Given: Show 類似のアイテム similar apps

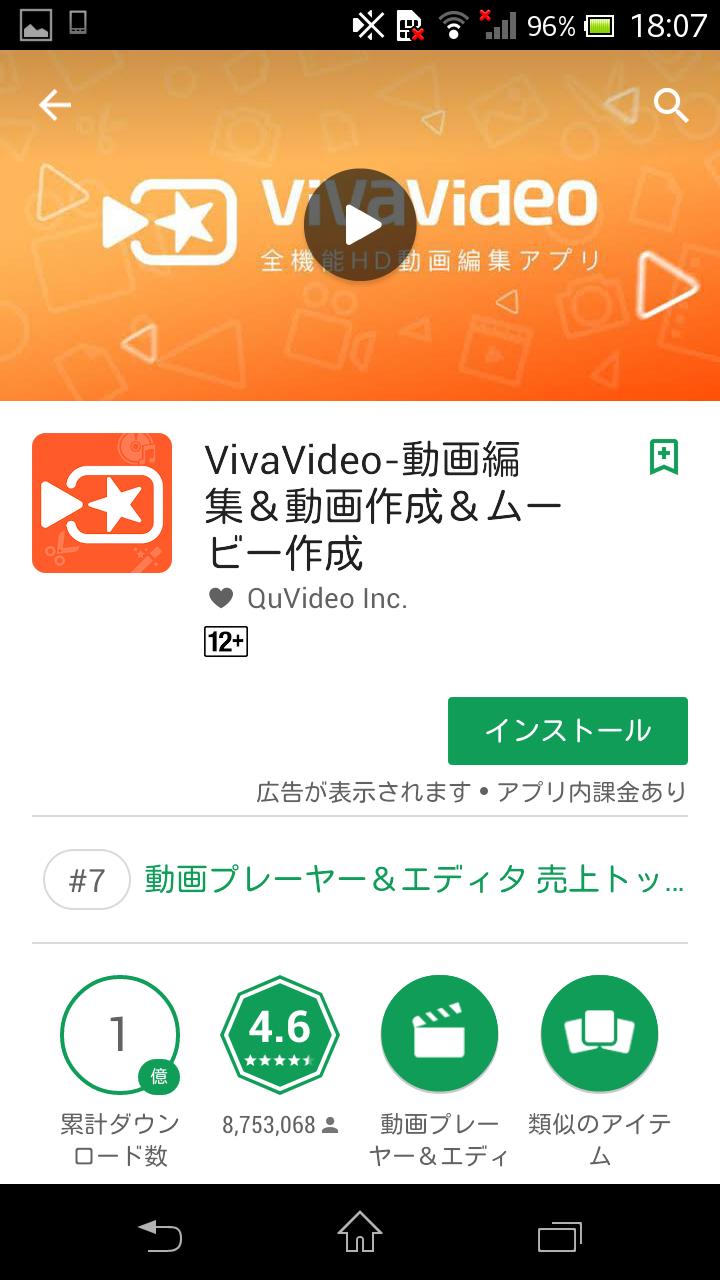Looking at the screenshot, I should click(x=599, y=1035).
